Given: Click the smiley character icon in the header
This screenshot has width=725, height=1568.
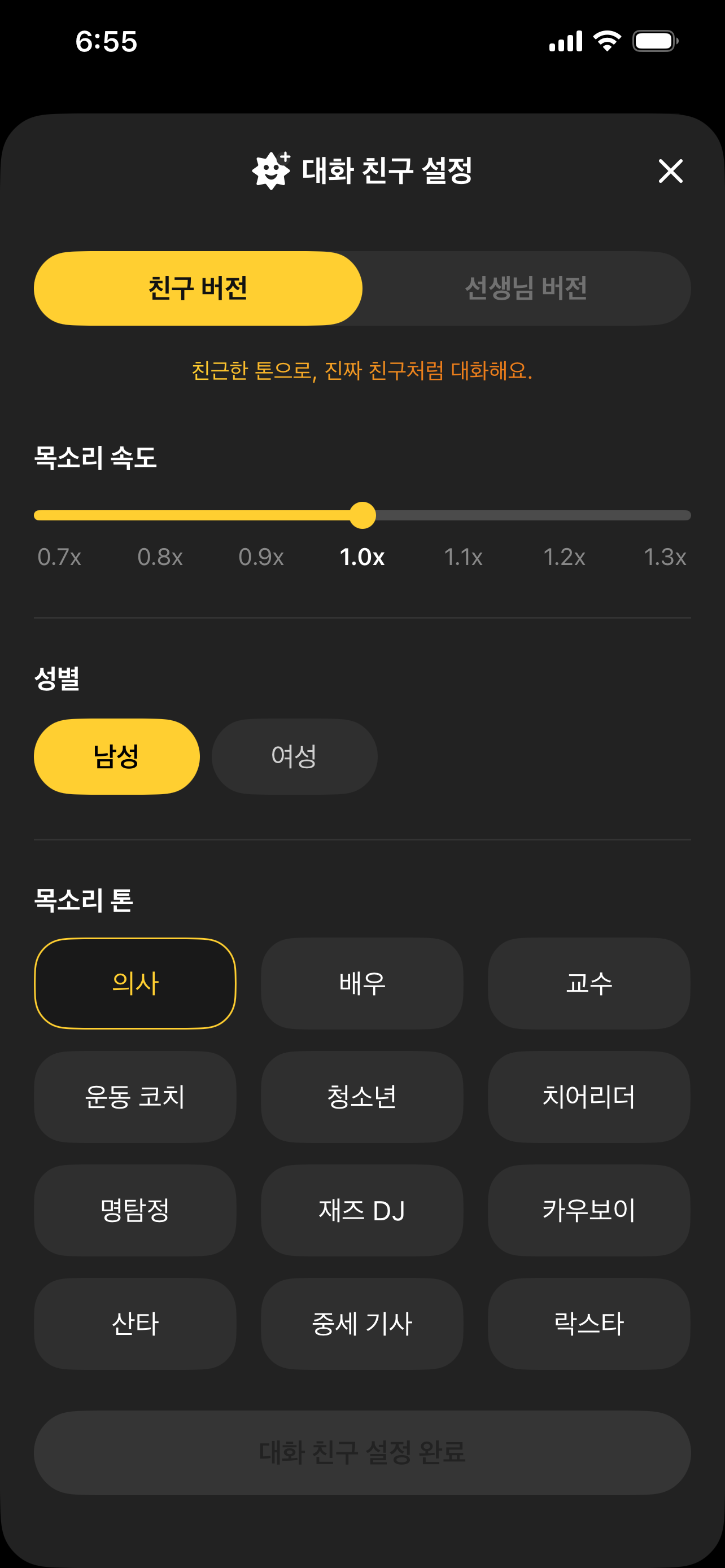Looking at the screenshot, I should (272, 171).
